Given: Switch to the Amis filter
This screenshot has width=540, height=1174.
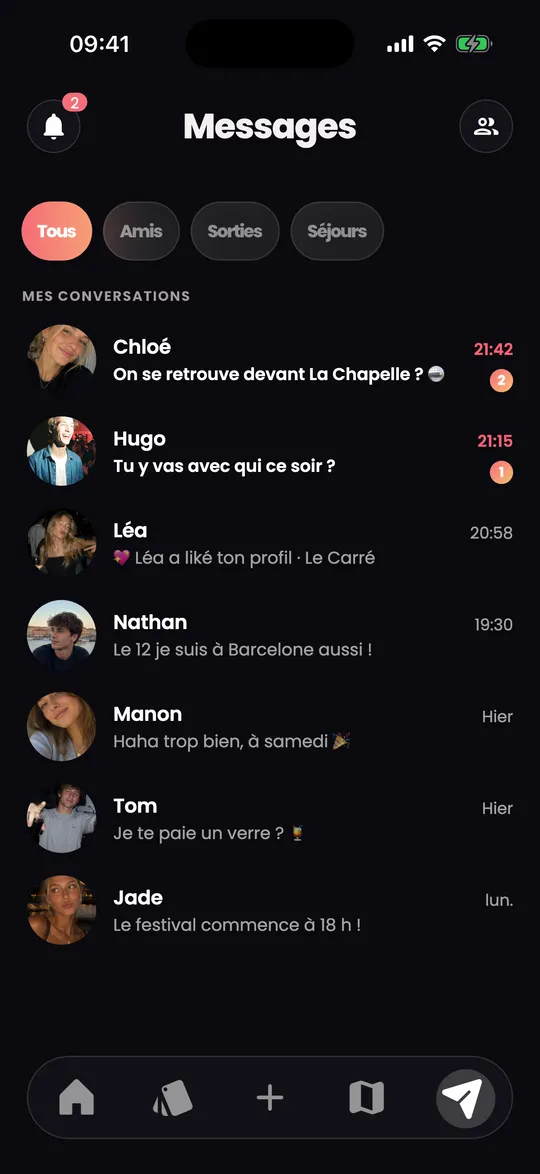Looking at the screenshot, I should coord(142,231).
